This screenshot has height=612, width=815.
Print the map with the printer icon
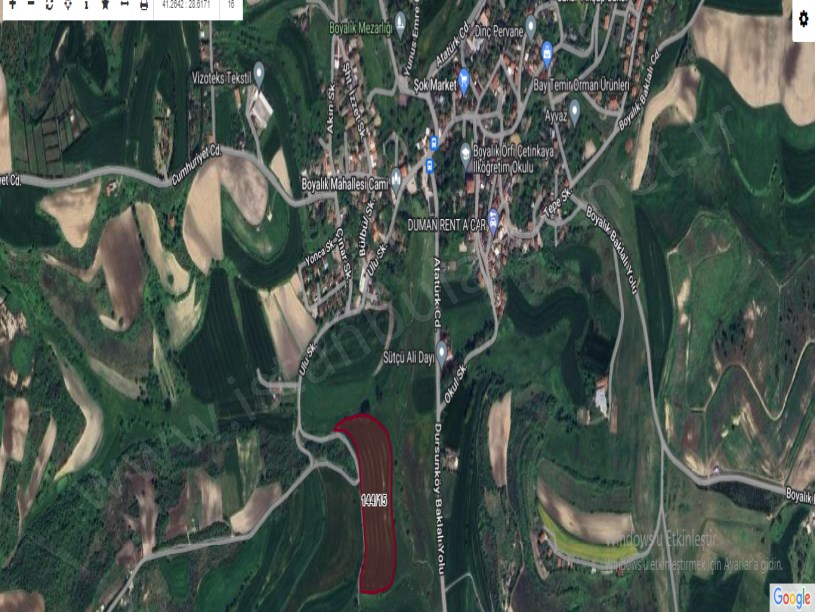[x=144, y=5]
